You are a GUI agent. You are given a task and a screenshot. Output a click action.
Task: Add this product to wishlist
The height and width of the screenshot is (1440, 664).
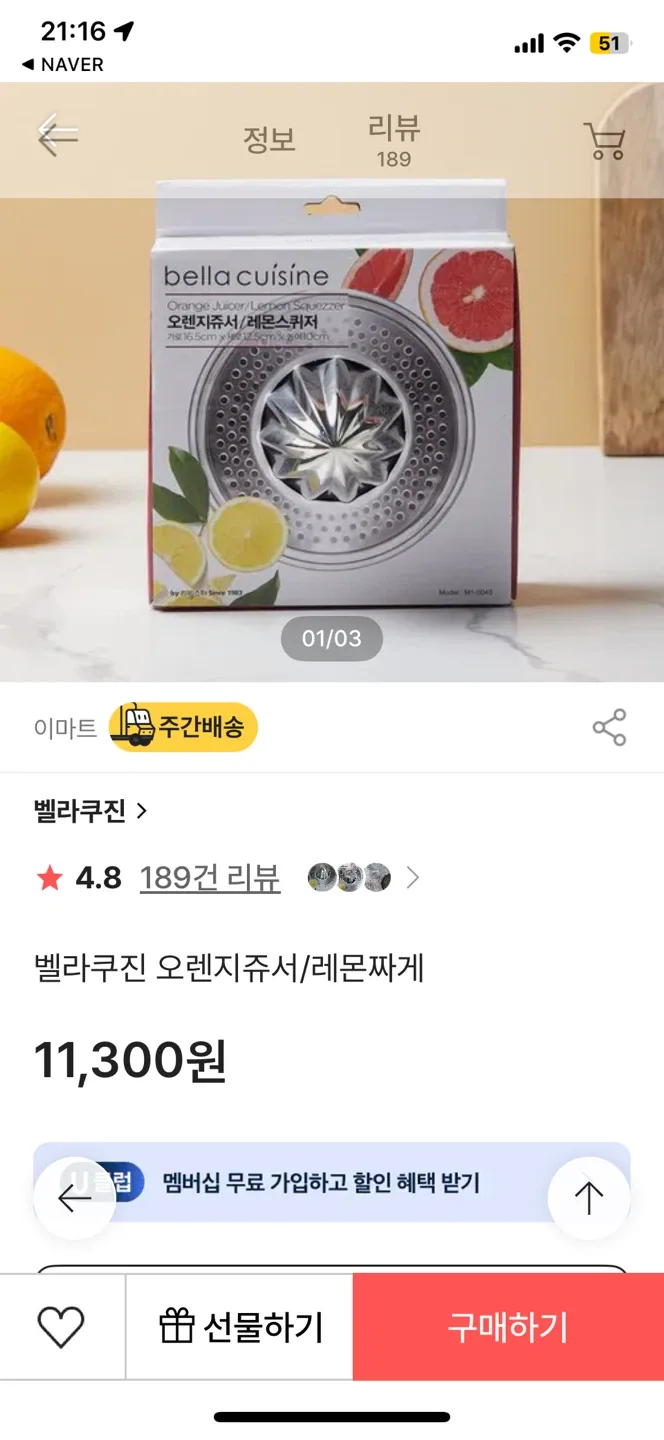pos(61,1327)
